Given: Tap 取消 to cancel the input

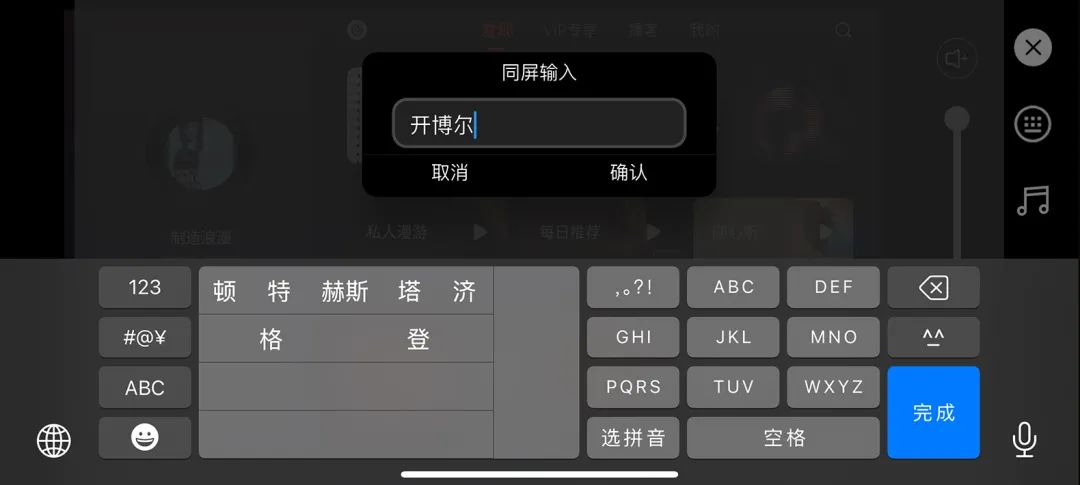Looking at the screenshot, I should click(449, 173).
